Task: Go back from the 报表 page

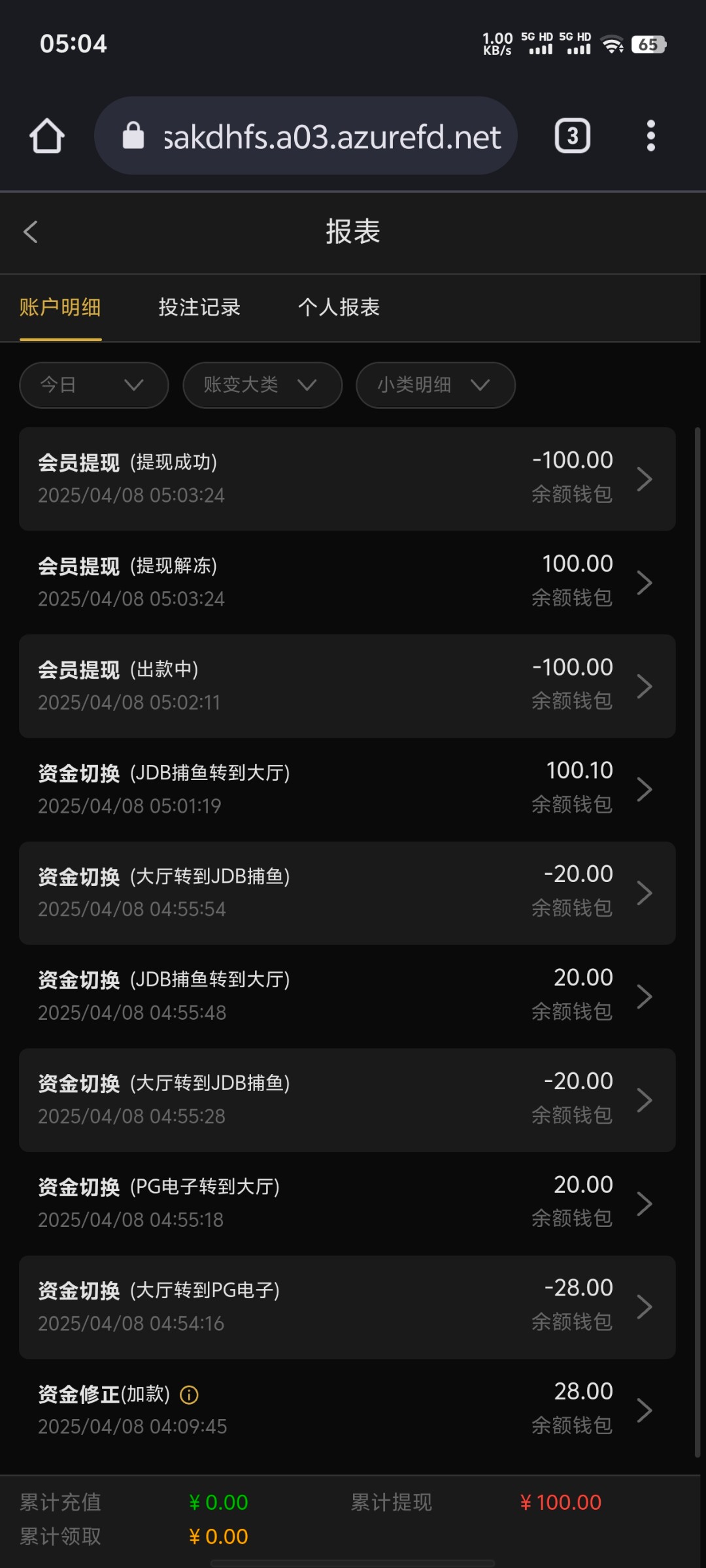Action: tap(31, 232)
